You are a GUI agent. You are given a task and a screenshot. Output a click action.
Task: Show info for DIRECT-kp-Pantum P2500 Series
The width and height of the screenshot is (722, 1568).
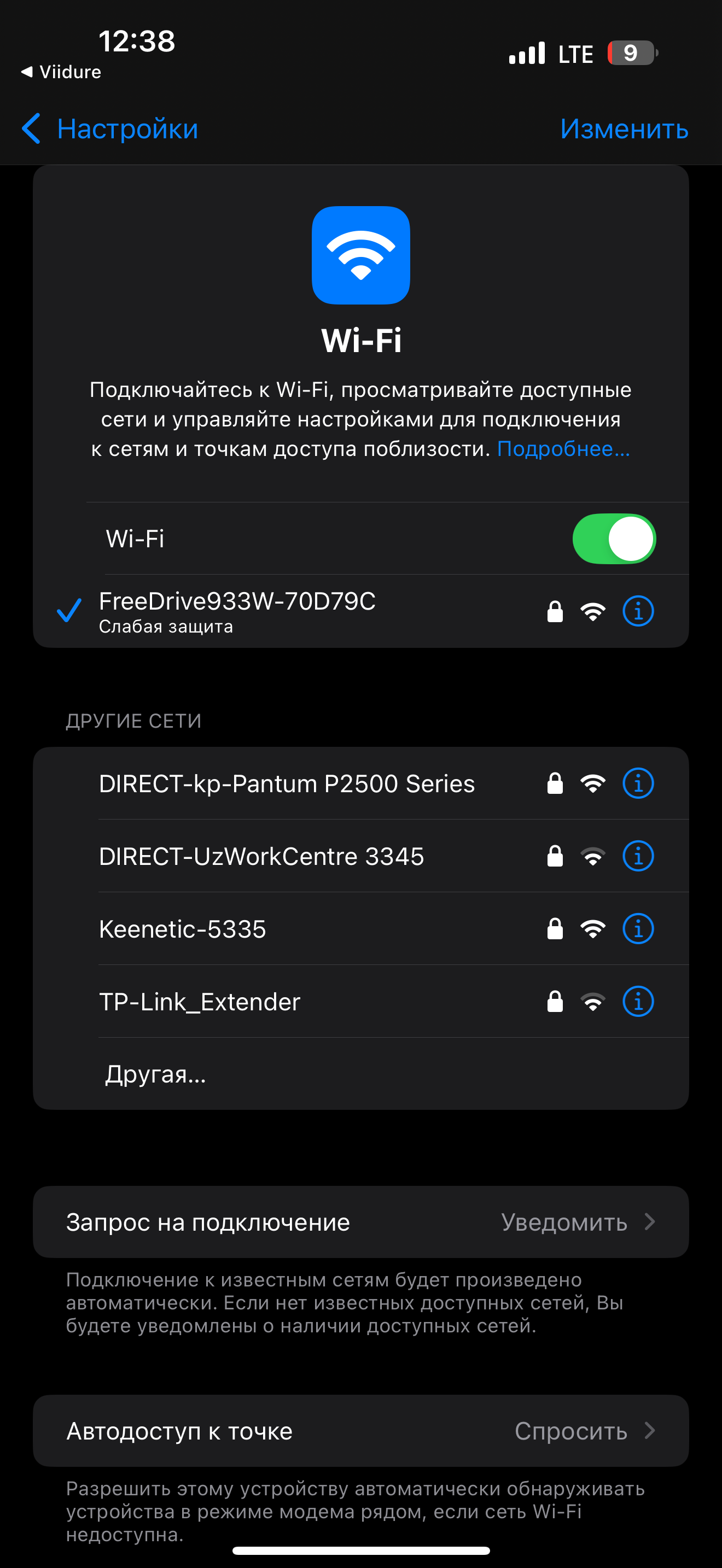click(x=637, y=783)
